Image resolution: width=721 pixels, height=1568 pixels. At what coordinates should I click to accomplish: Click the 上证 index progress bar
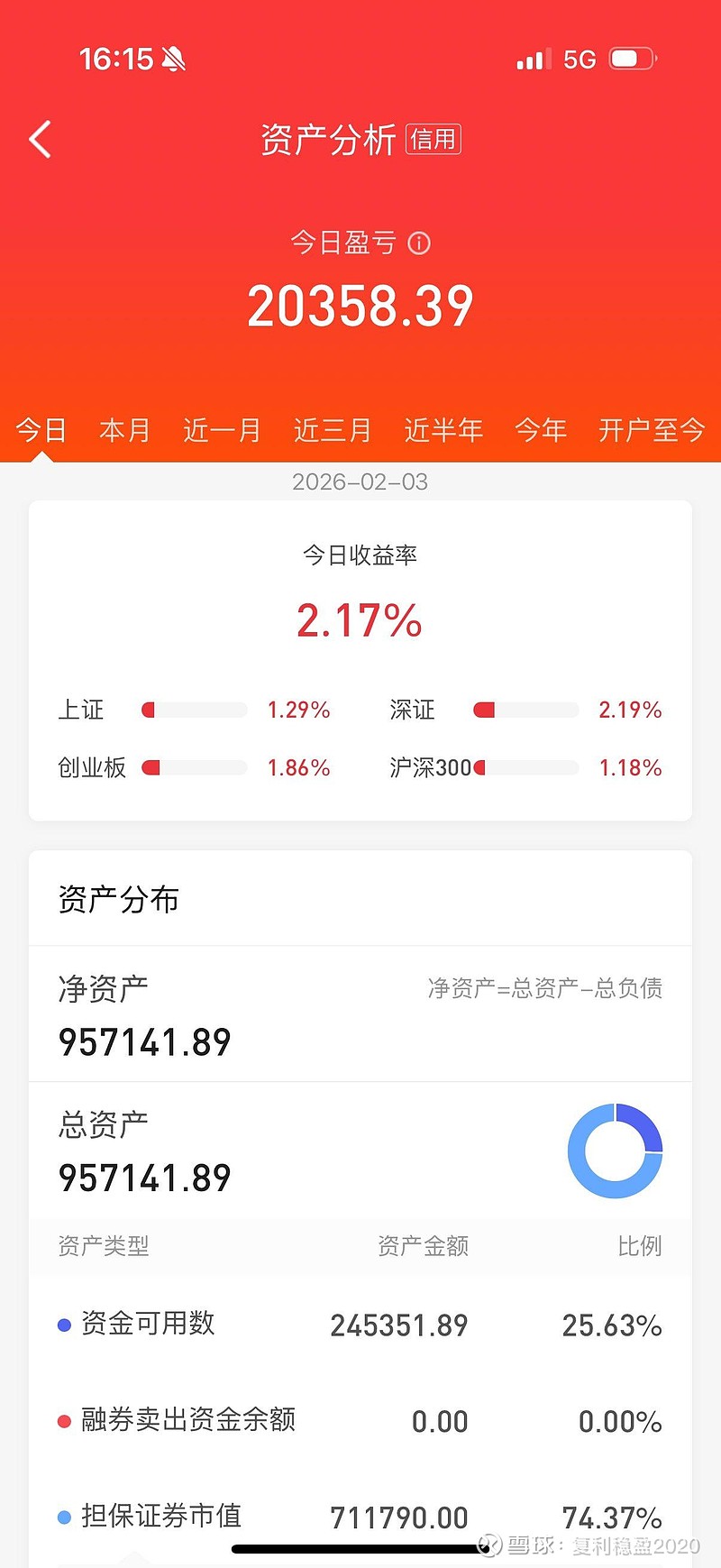click(192, 711)
